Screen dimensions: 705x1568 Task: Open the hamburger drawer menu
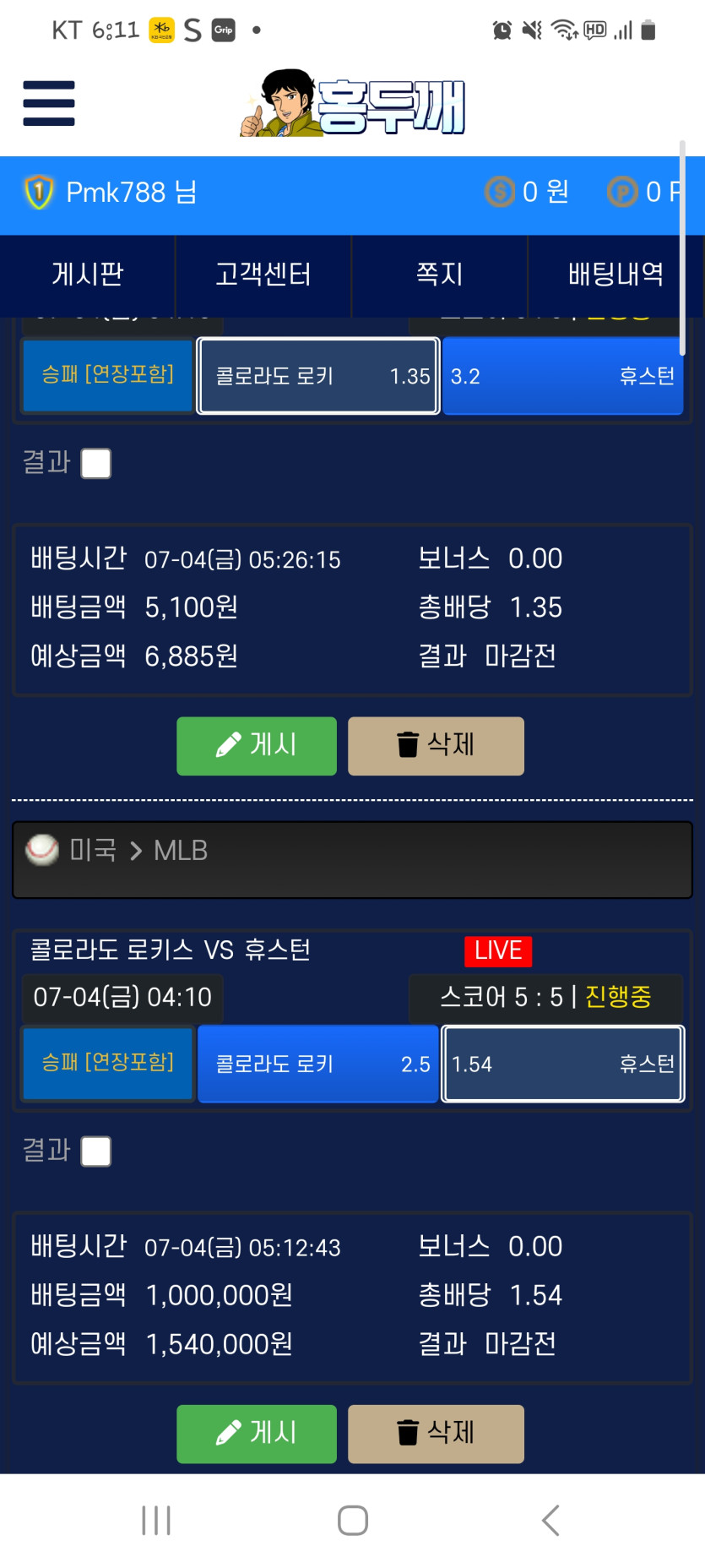pos(49,103)
